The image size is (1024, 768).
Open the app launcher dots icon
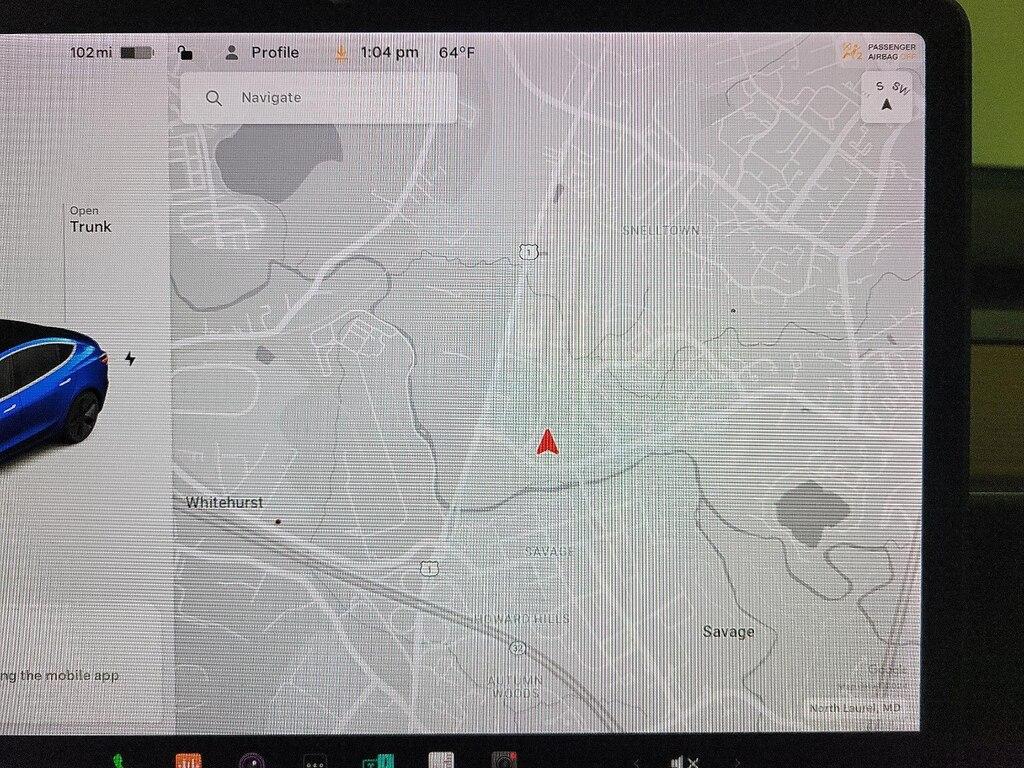(316, 762)
